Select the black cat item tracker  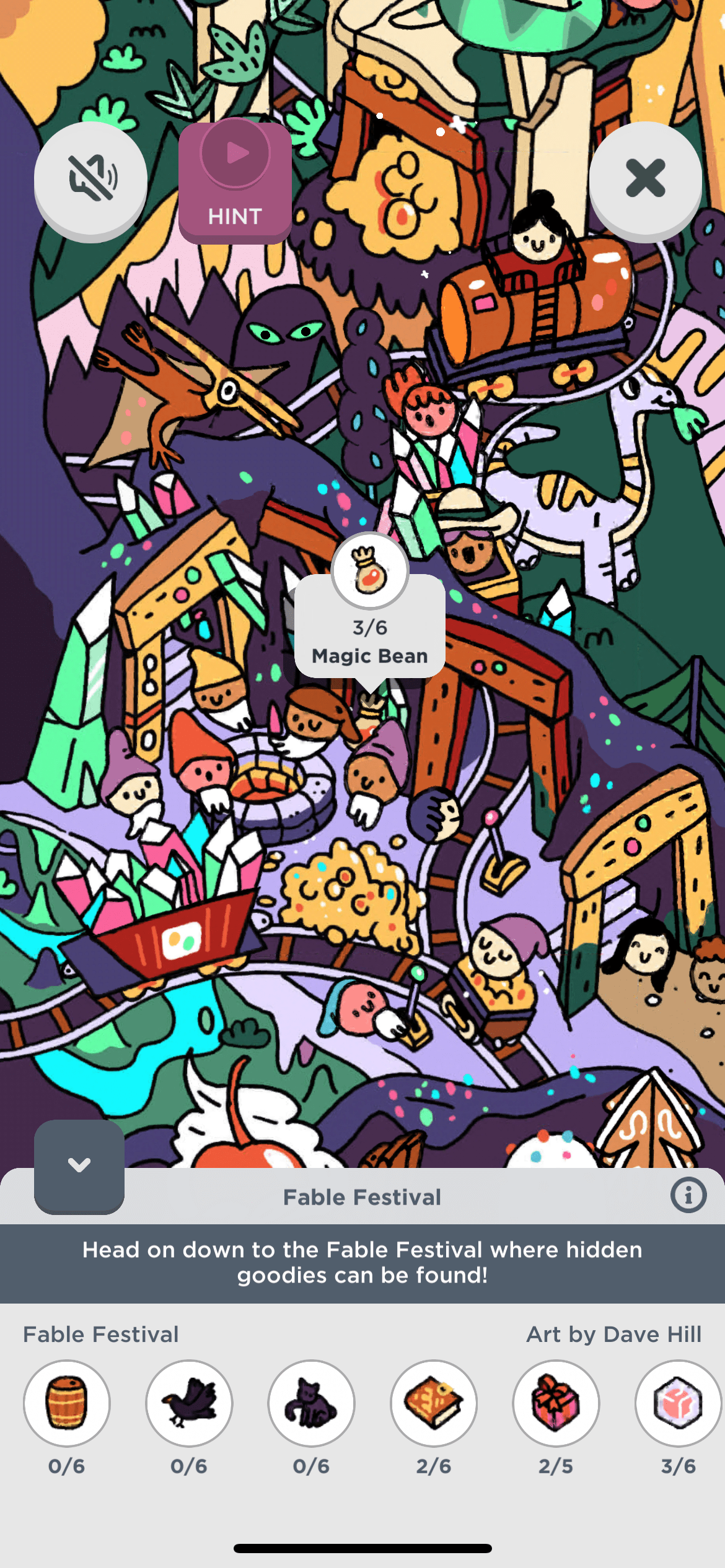coord(311,1403)
